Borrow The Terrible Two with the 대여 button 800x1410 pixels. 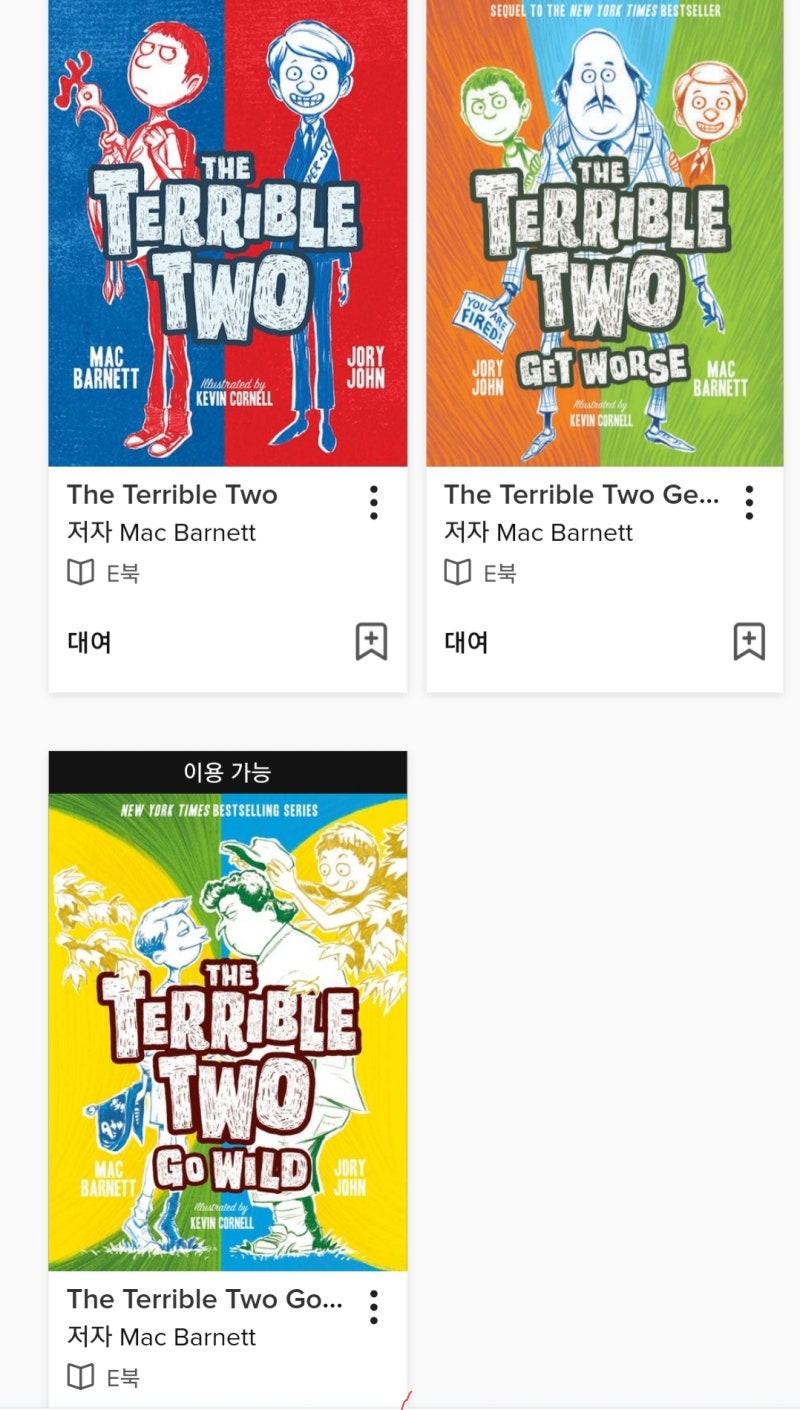[88, 643]
